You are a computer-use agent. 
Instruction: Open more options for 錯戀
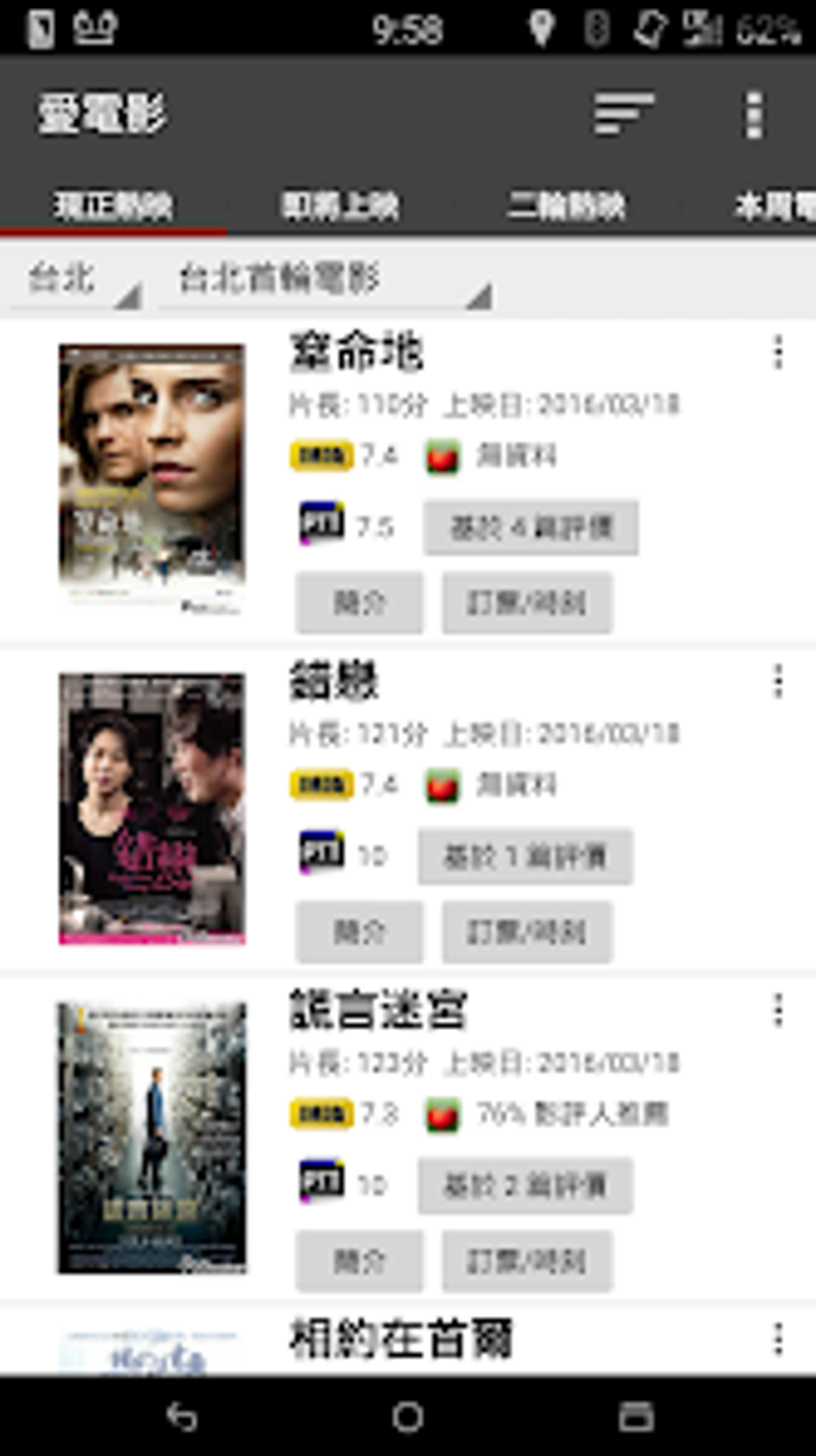[778, 682]
